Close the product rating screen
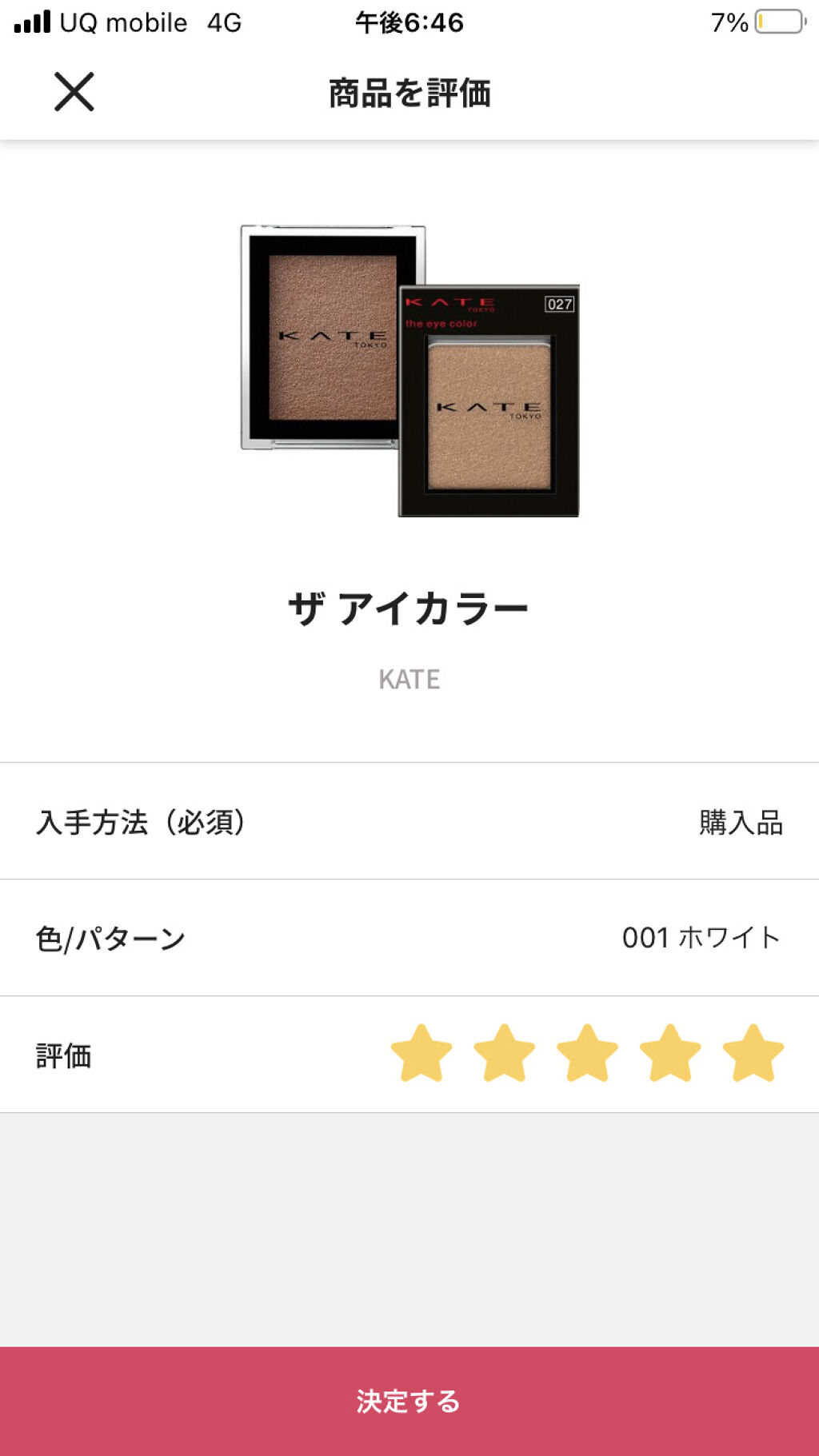This screenshot has height=1456, width=819. [x=74, y=91]
